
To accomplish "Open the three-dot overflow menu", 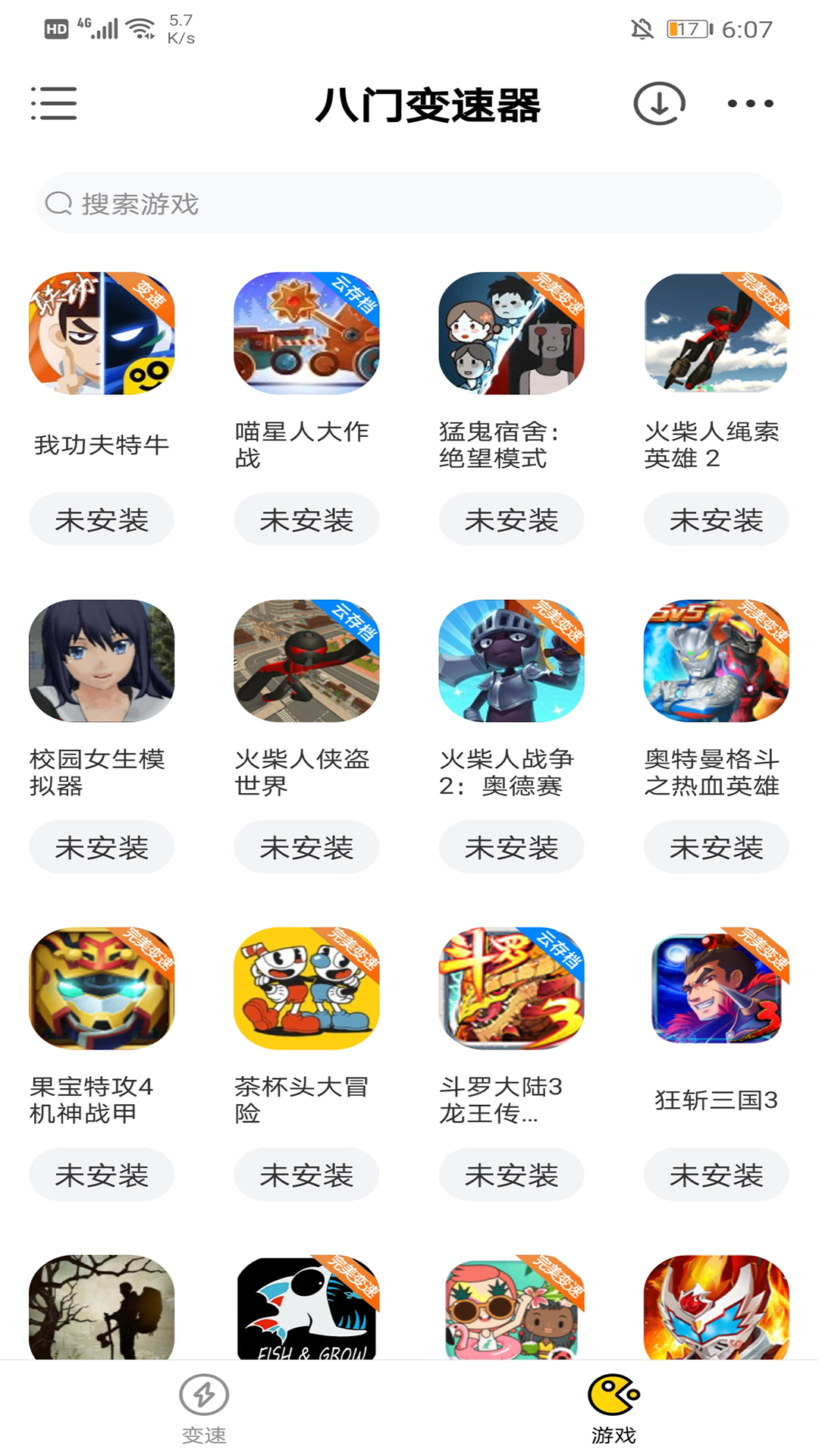I will click(x=750, y=103).
